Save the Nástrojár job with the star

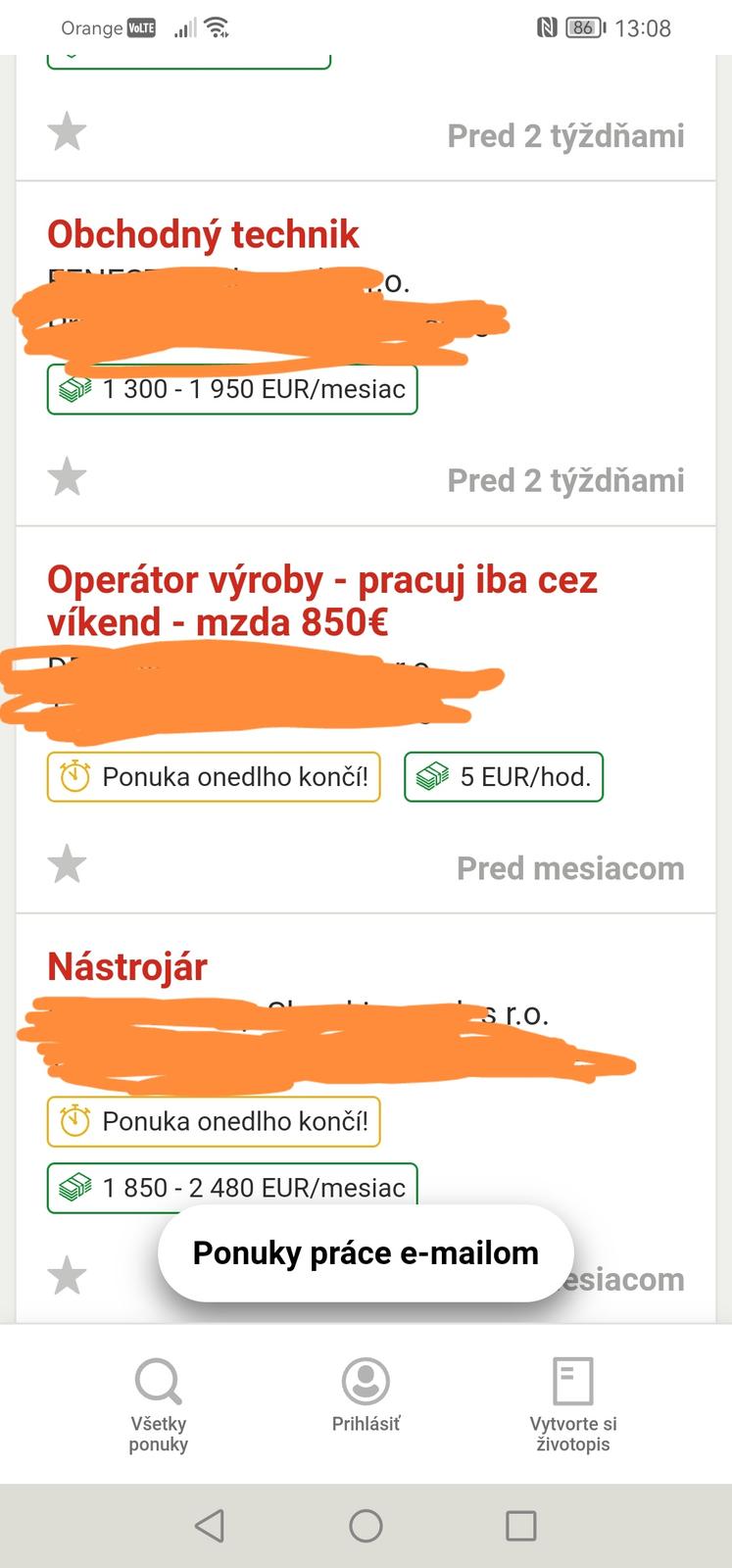point(68,1276)
